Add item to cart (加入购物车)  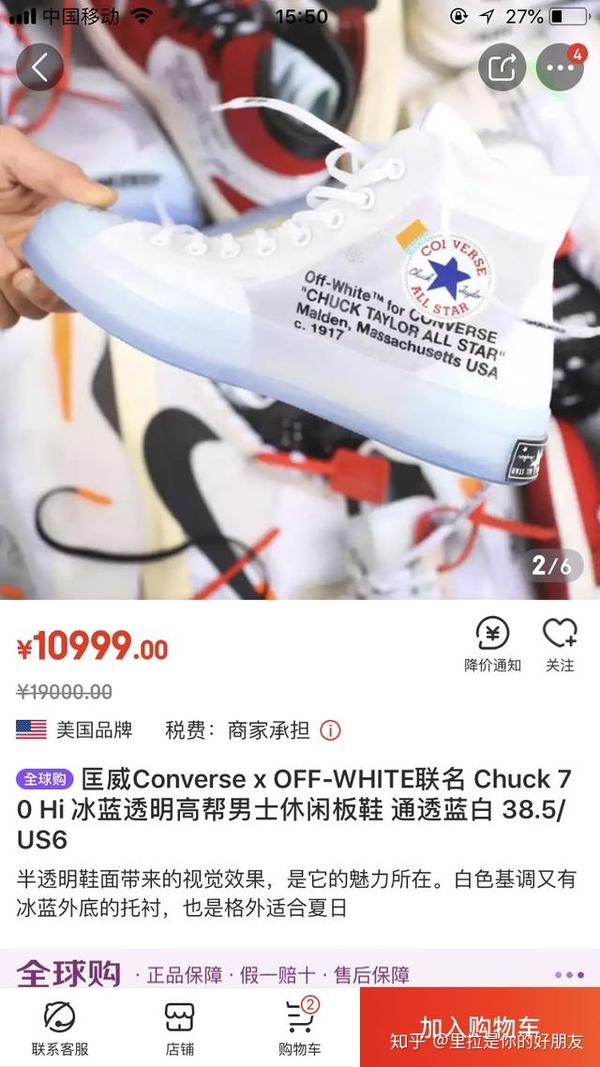[480, 1027]
